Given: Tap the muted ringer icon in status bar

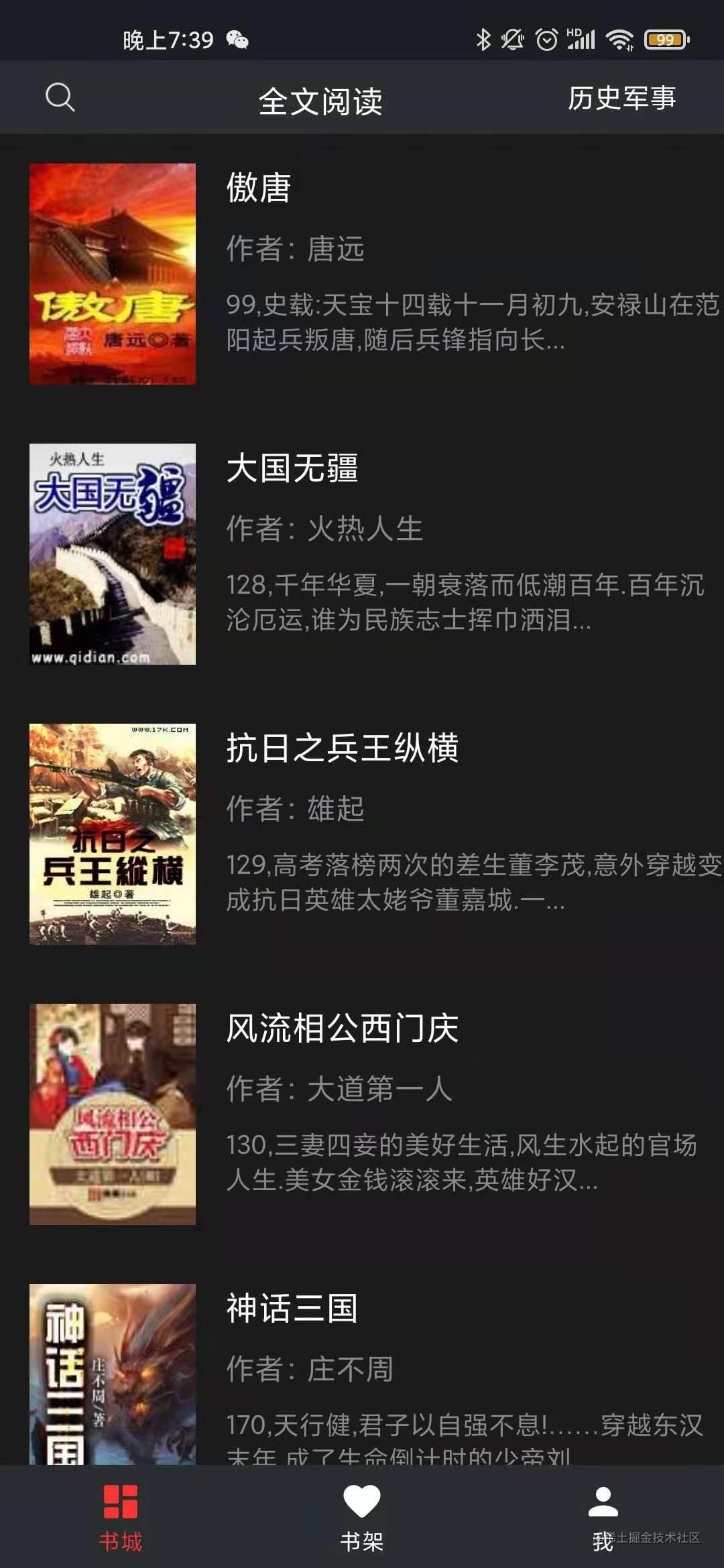Looking at the screenshot, I should (513, 40).
